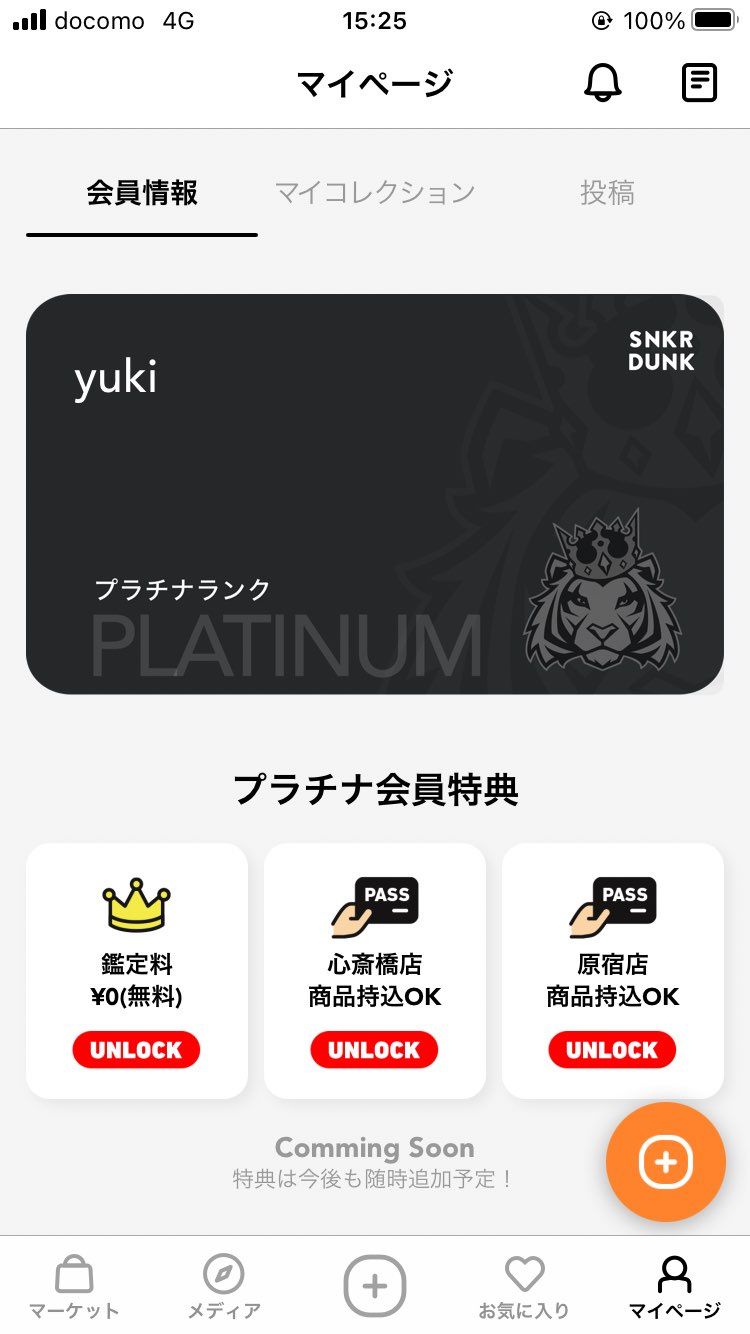
Task: Switch to the 投稿 tab
Action: (x=607, y=192)
